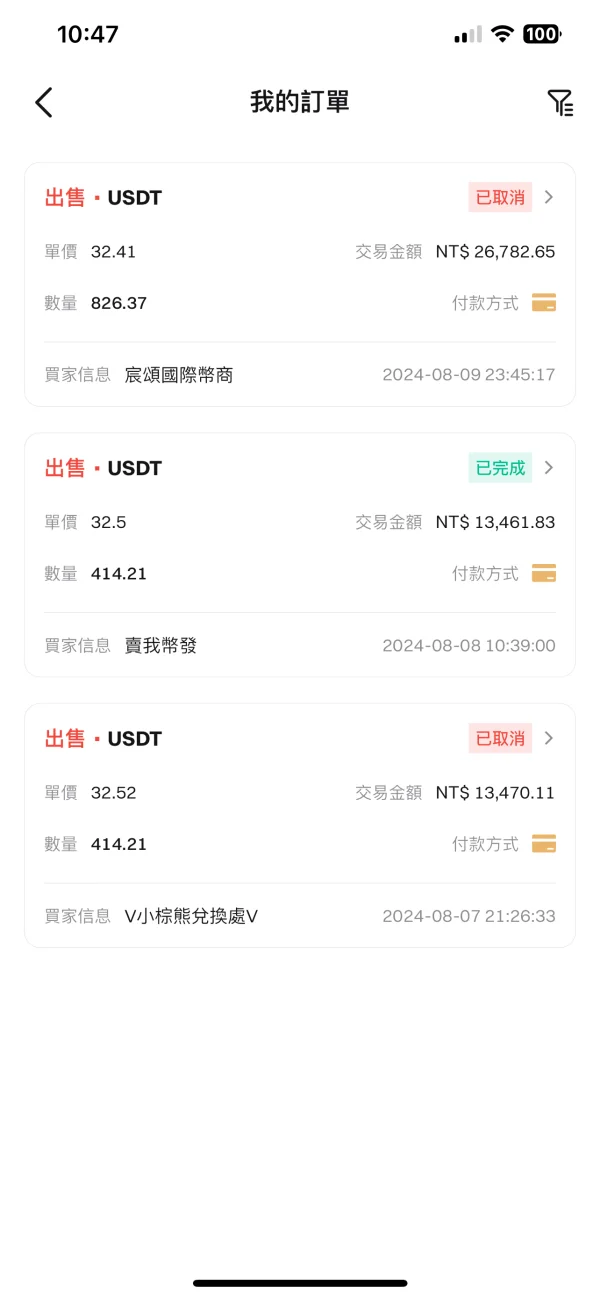Open the order filter icon
The image size is (600, 1298).
coord(559,102)
